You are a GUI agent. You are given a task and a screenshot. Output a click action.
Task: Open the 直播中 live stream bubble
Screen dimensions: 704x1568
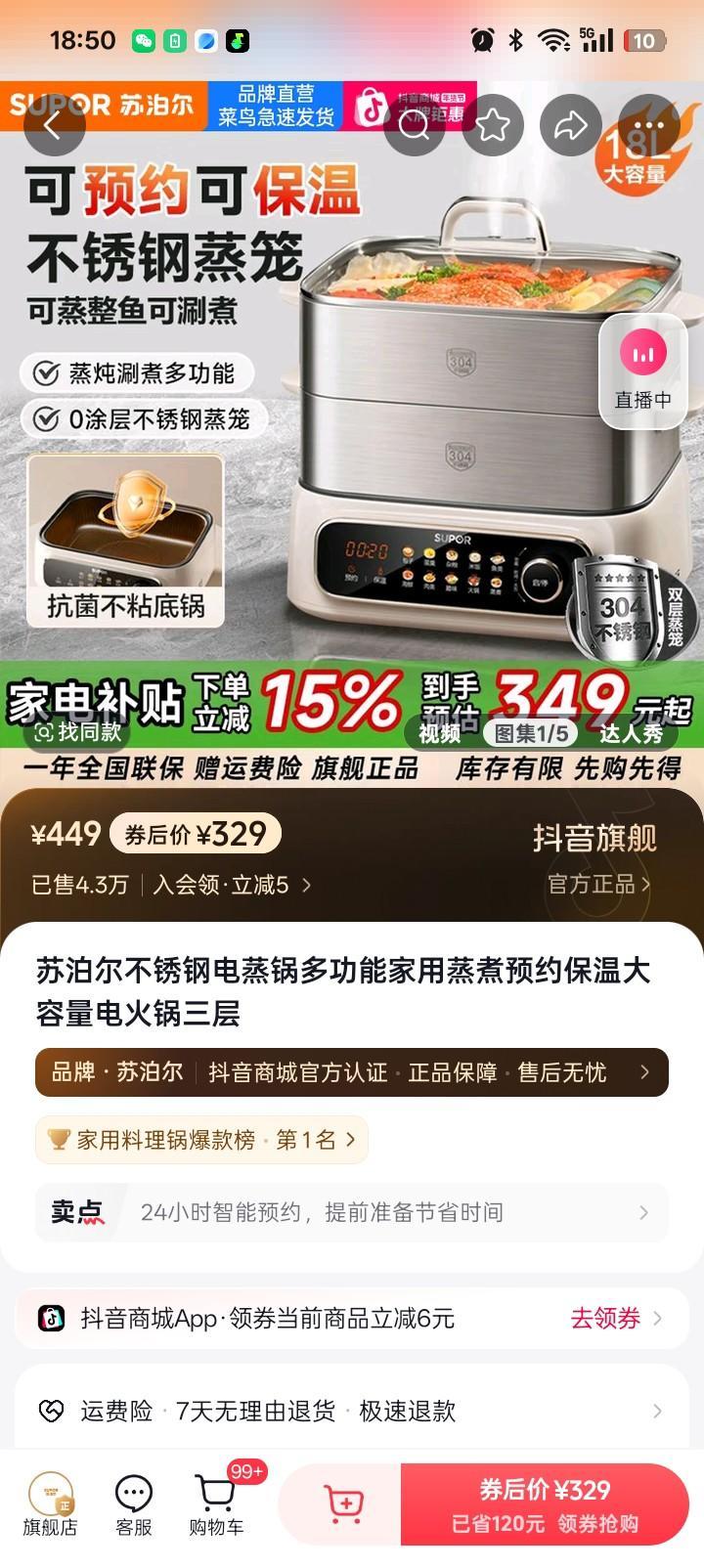tap(642, 371)
